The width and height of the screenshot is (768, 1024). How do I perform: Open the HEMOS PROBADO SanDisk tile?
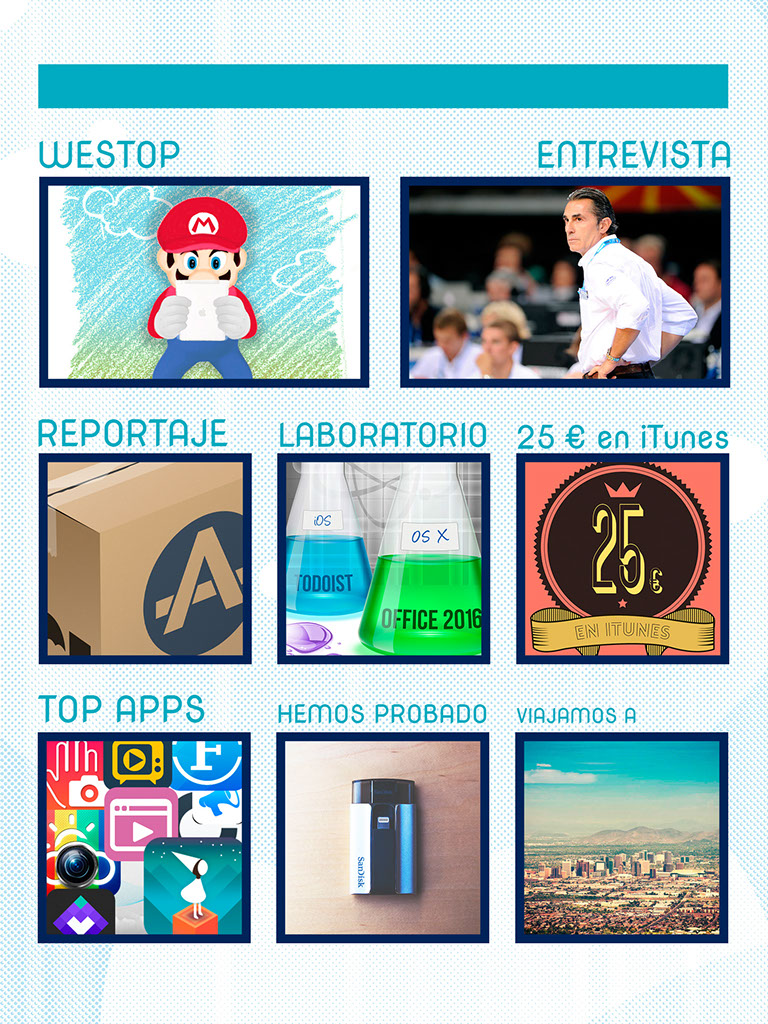coord(383,837)
